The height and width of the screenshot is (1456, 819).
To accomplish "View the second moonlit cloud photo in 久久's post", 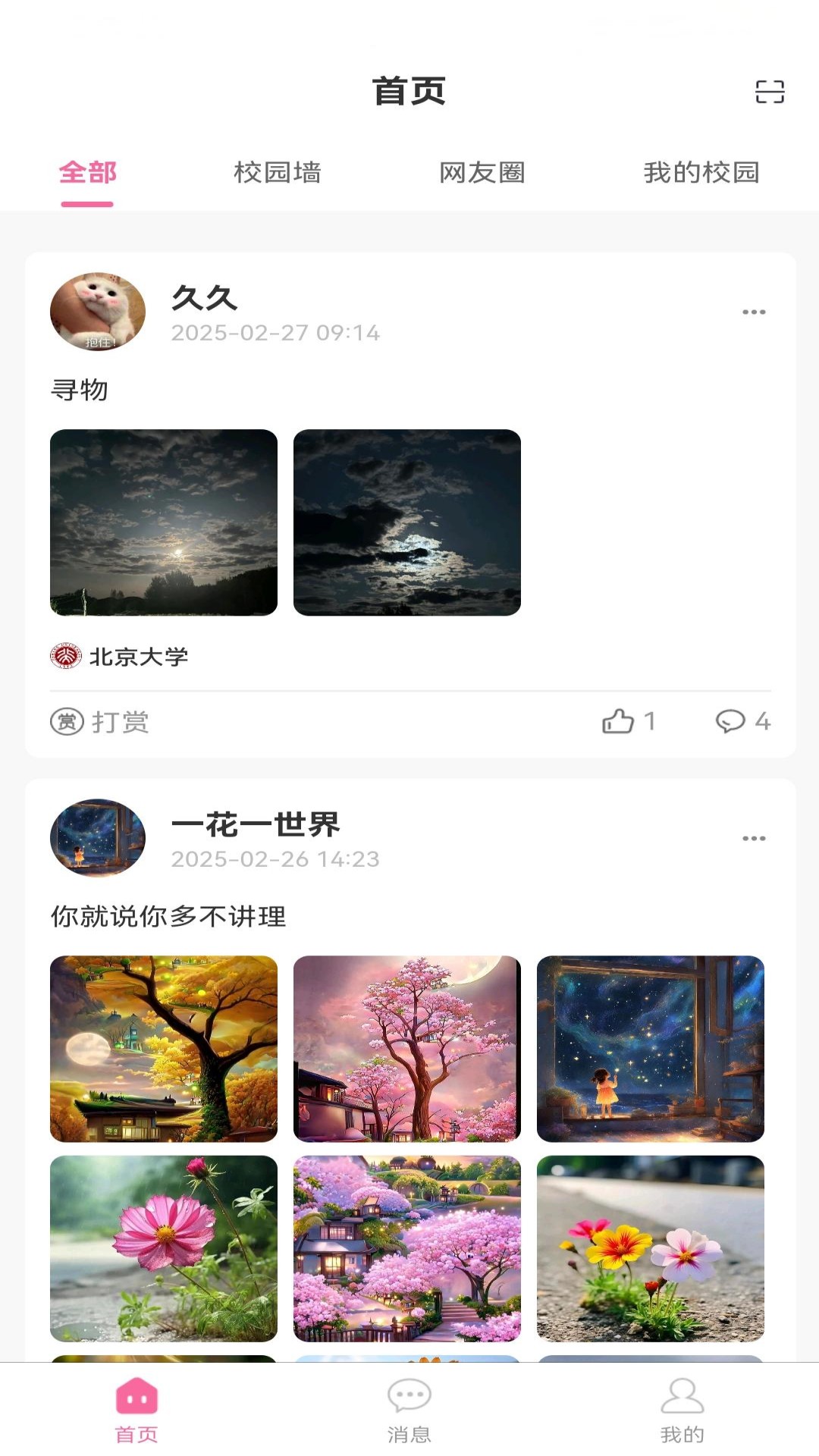I will pos(407,522).
